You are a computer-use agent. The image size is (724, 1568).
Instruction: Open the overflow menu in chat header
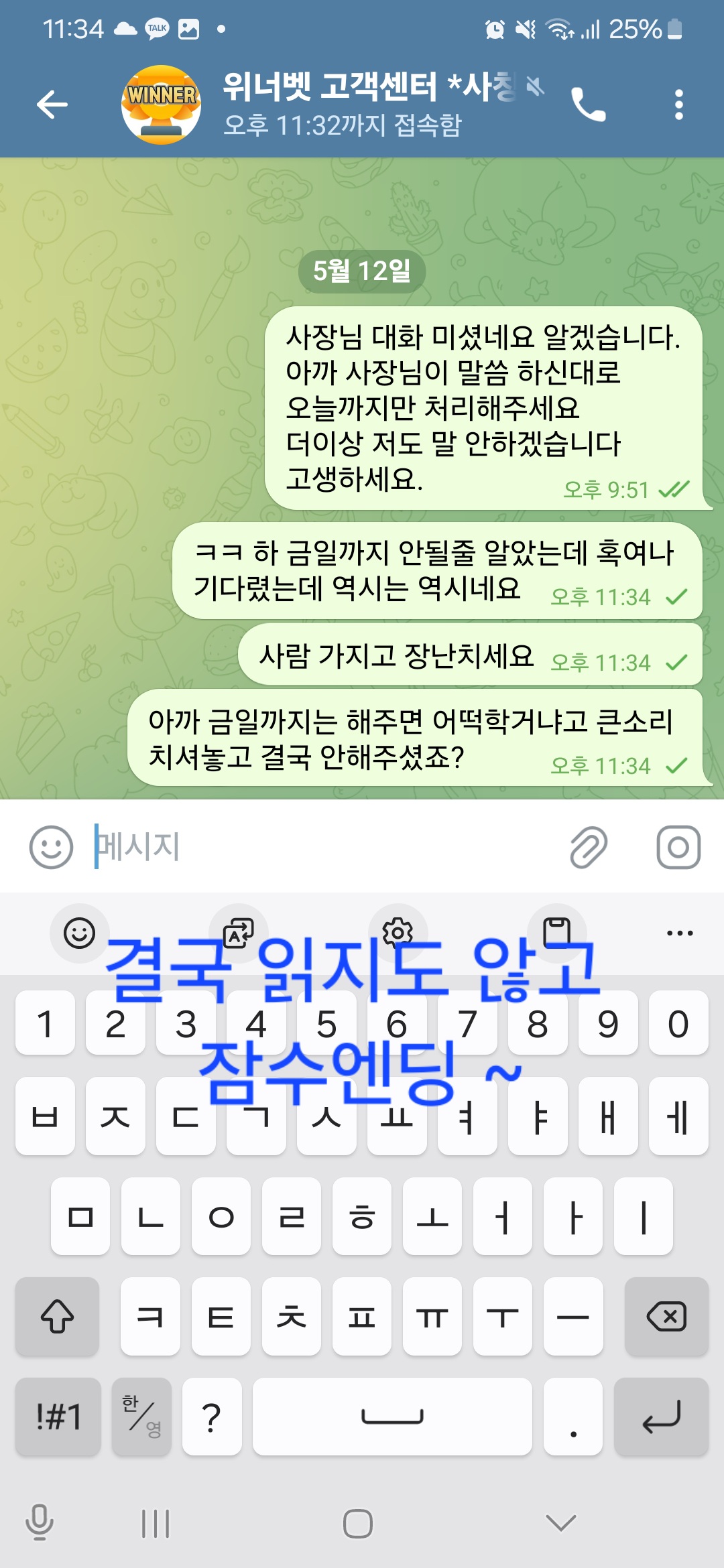tap(678, 105)
